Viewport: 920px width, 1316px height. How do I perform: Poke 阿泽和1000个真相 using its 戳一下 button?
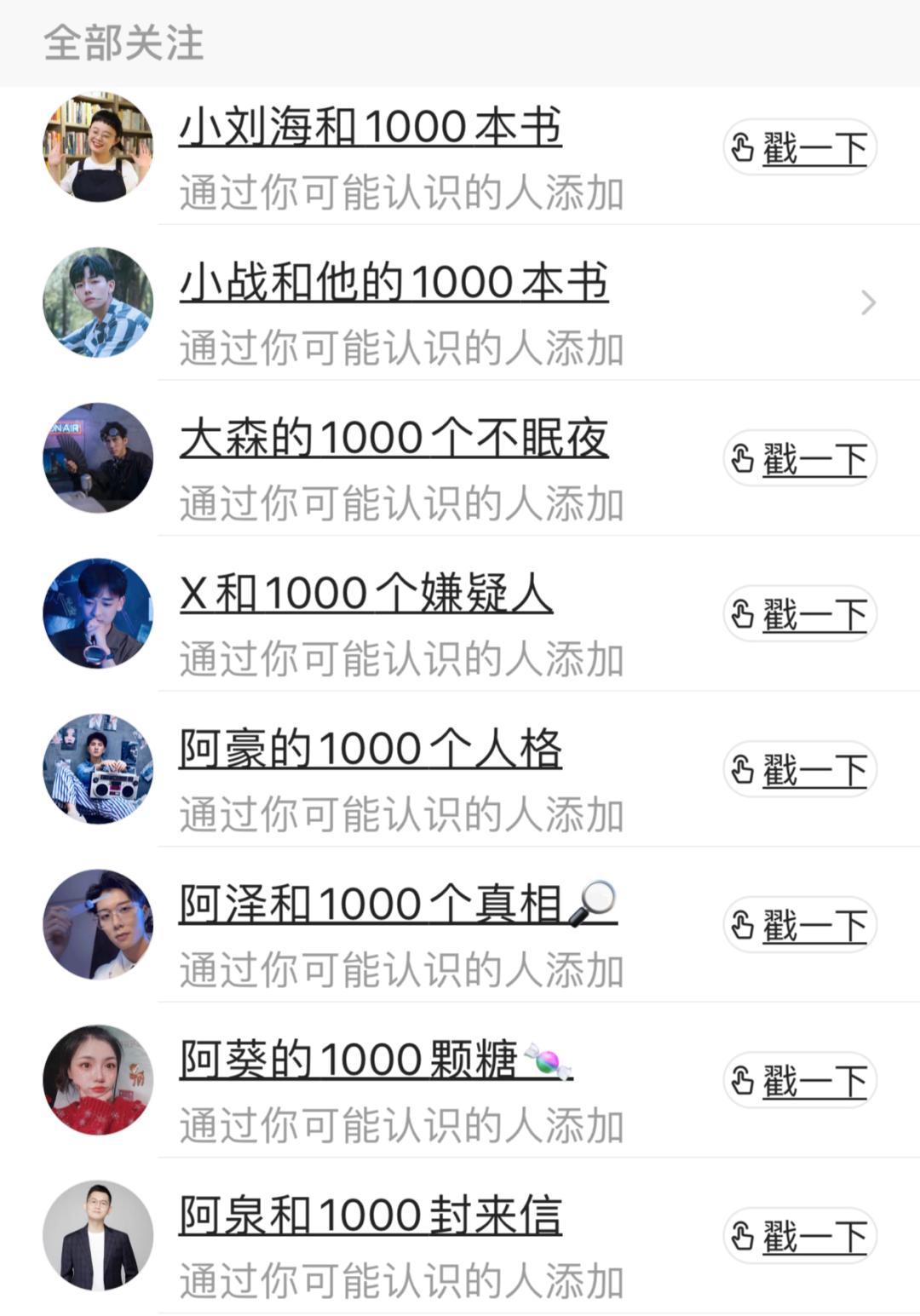tap(797, 923)
